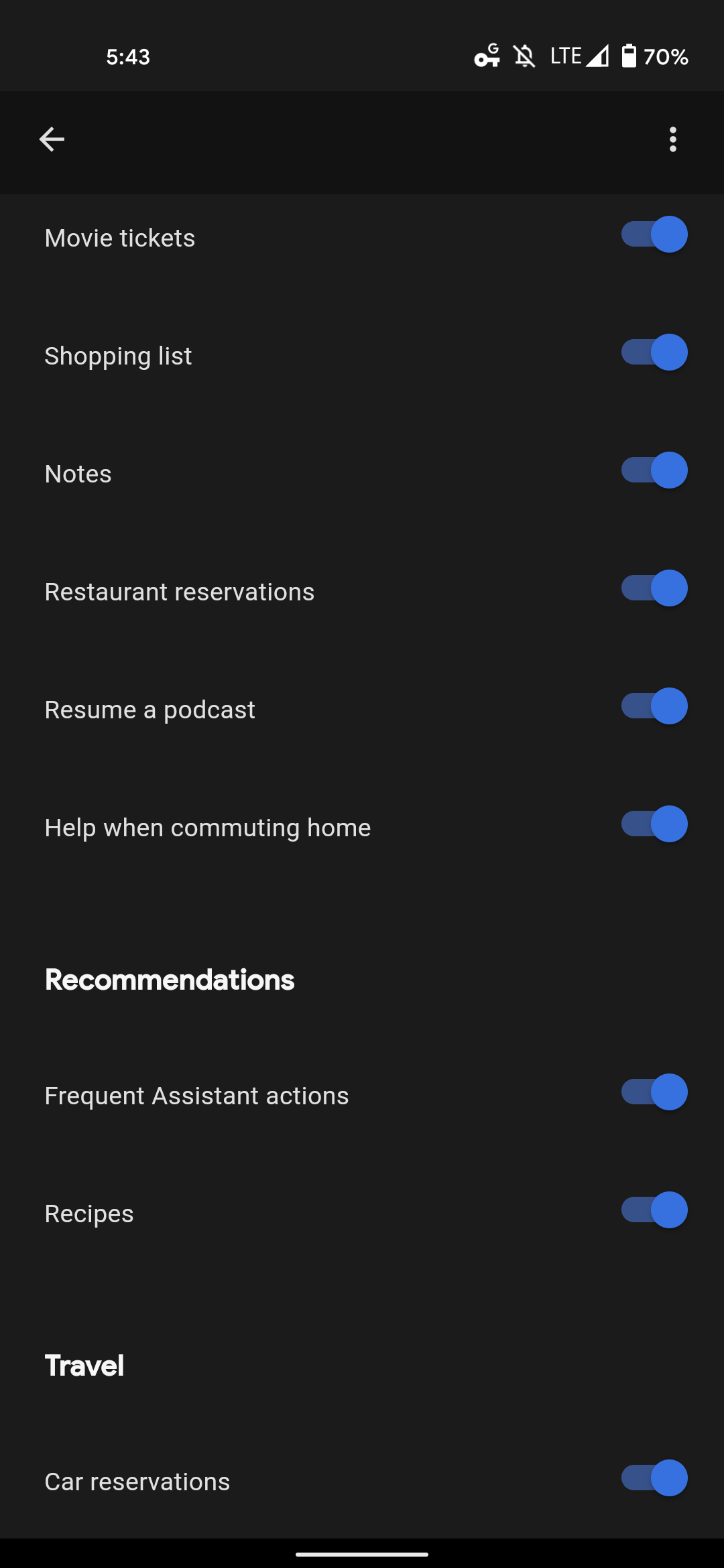Disable the Movie tickets toggle
Screen dimensions: 724x1568
[x=654, y=235]
